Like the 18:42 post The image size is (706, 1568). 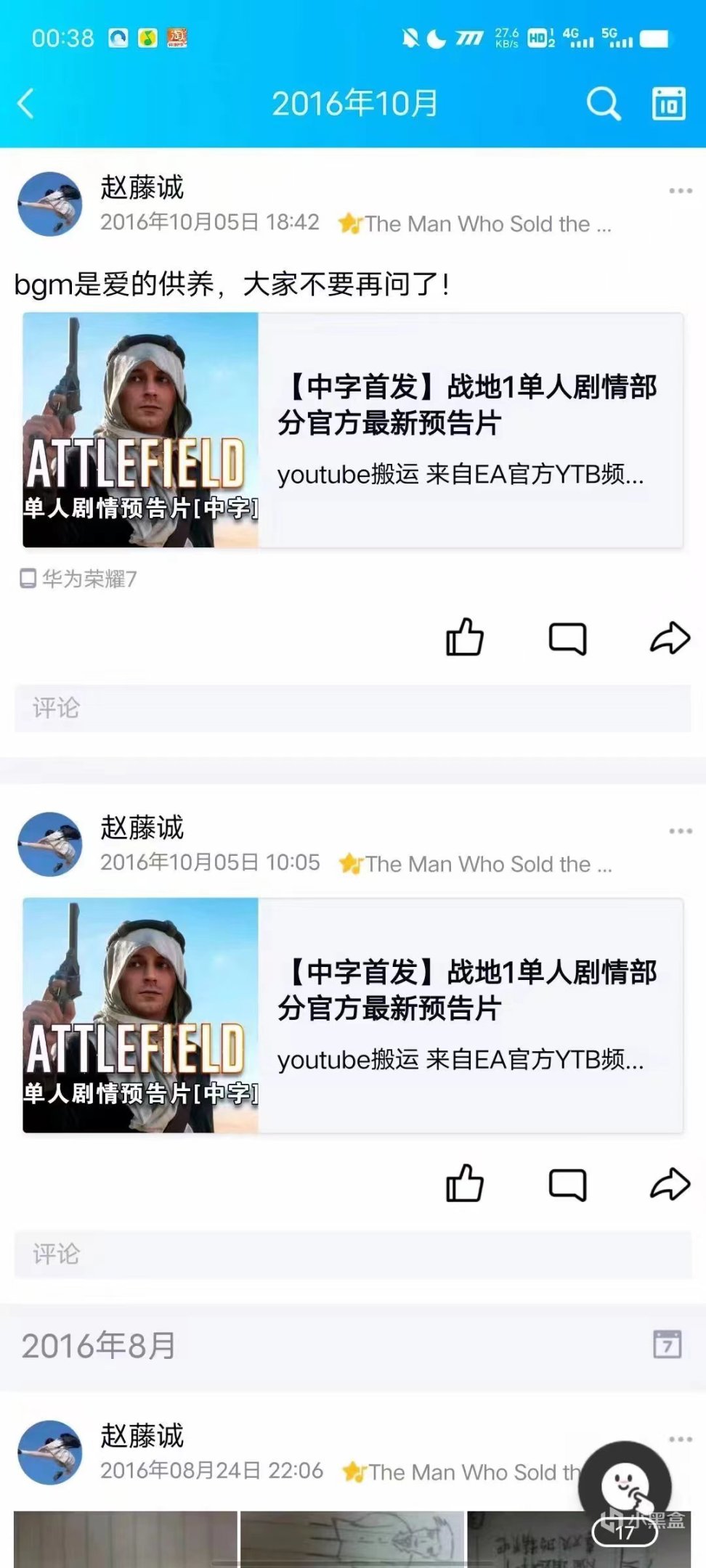point(465,638)
